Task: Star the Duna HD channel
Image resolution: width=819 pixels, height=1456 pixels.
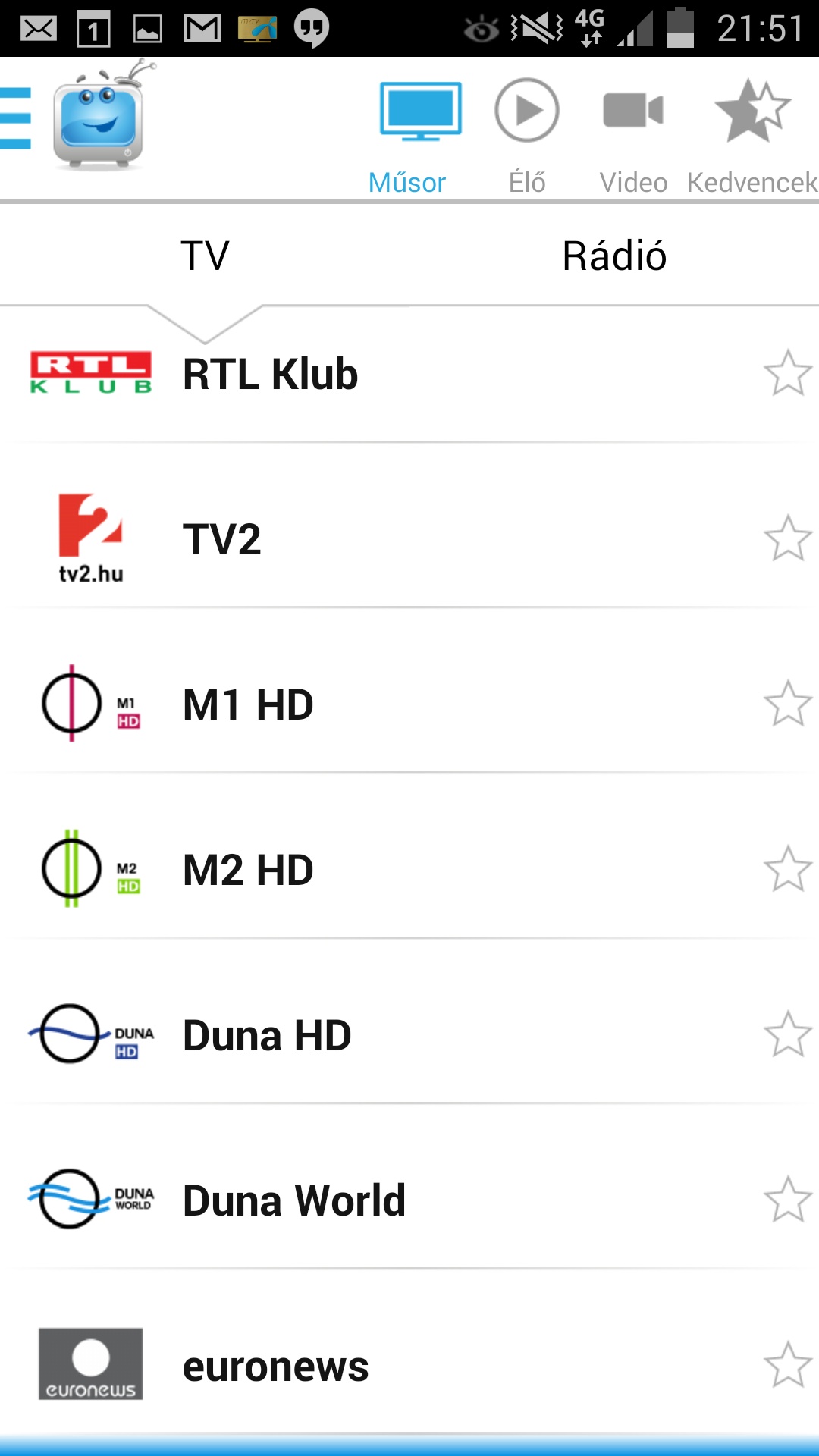Action: click(x=788, y=1034)
